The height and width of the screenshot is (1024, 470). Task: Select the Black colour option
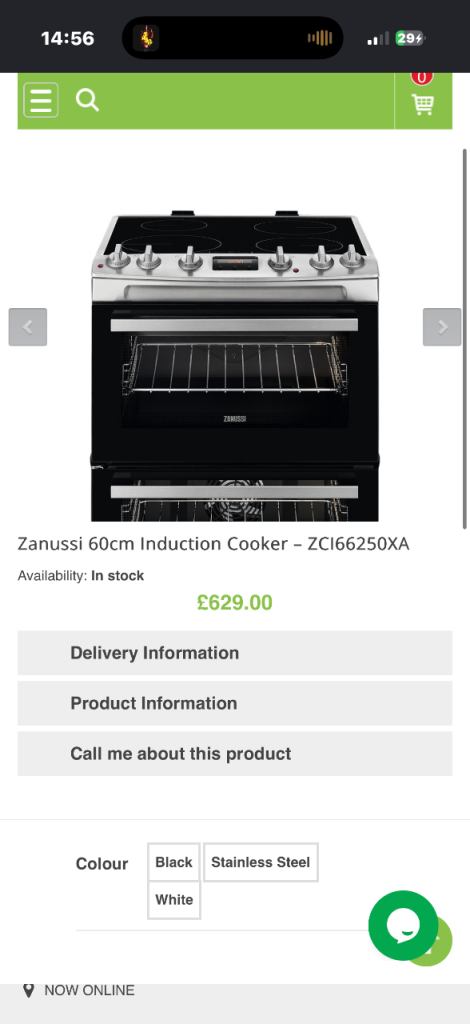tap(174, 862)
